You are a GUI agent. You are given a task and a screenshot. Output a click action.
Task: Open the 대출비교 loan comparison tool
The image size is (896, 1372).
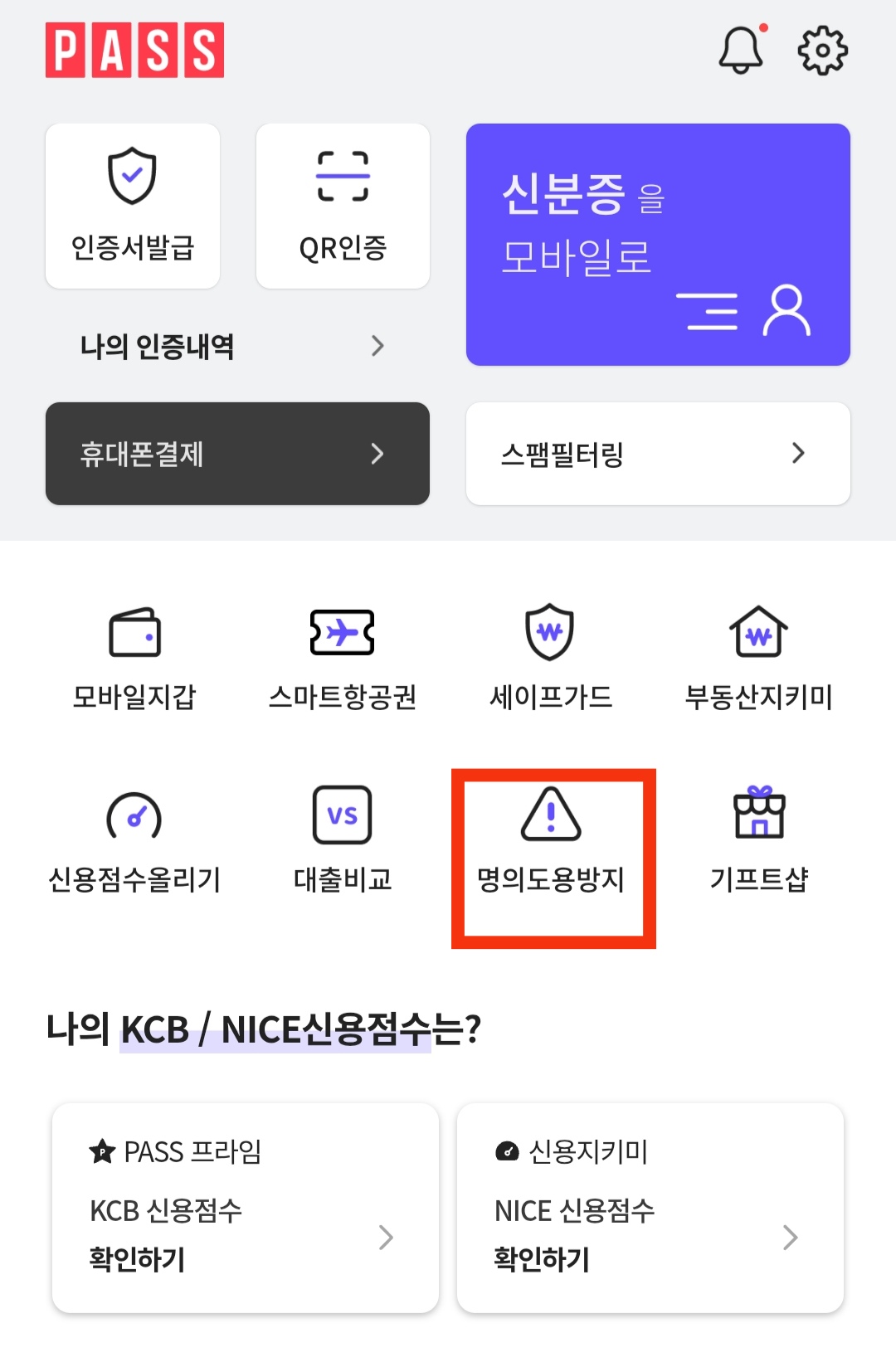[x=343, y=838]
